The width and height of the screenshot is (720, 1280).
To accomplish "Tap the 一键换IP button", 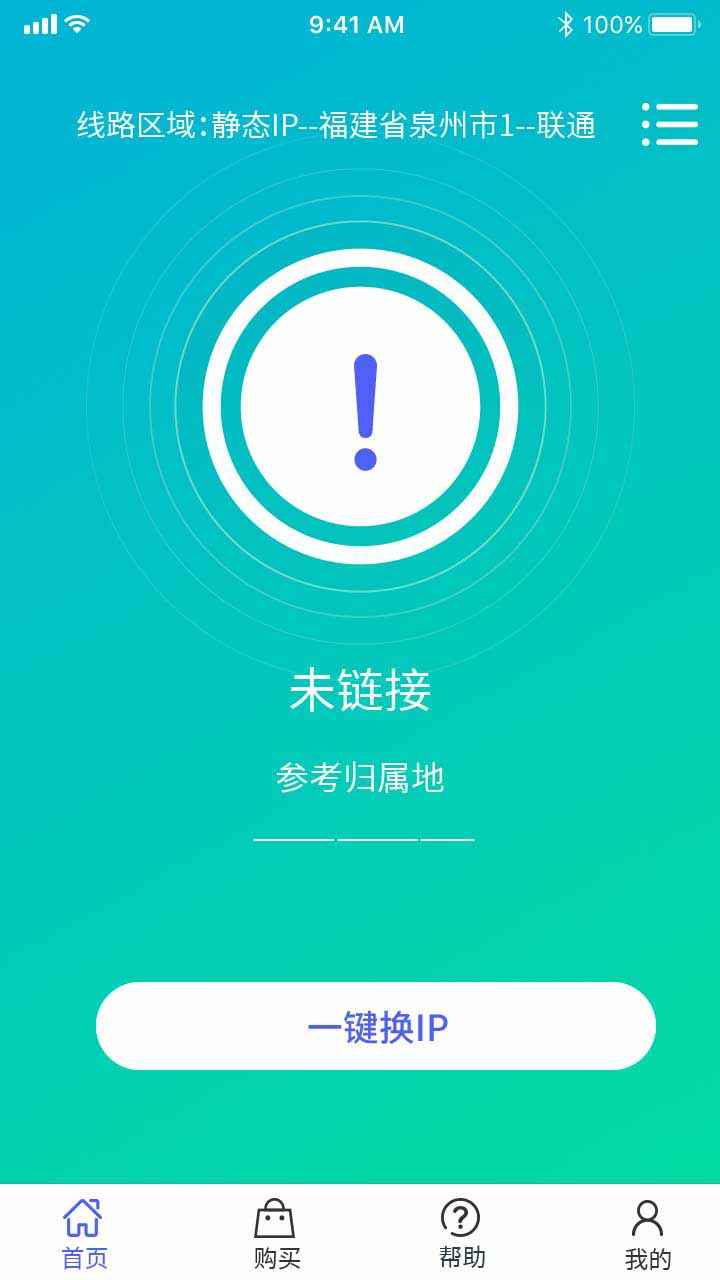I will 376,1026.
